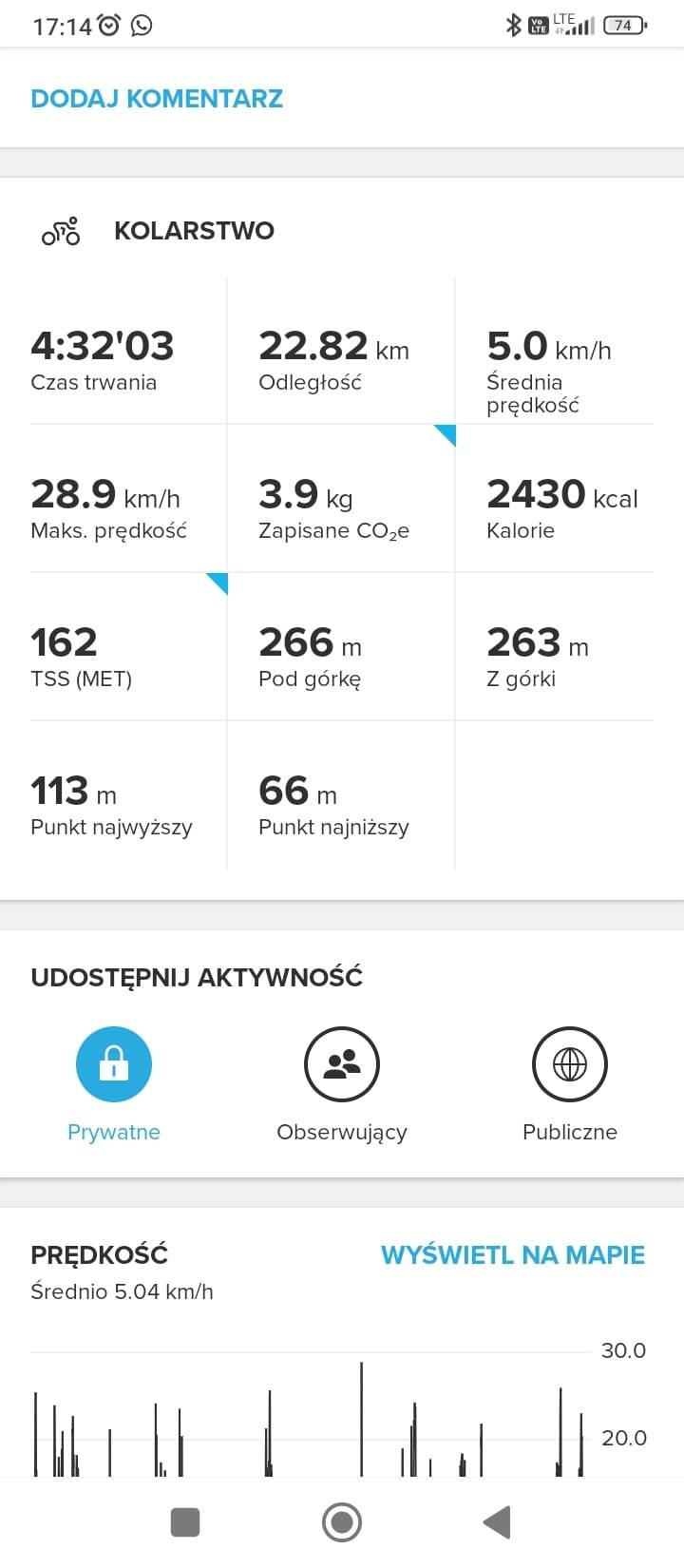The width and height of the screenshot is (684, 1568).
Task: Share activity with Obserwujący
Action: click(342, 1064)
